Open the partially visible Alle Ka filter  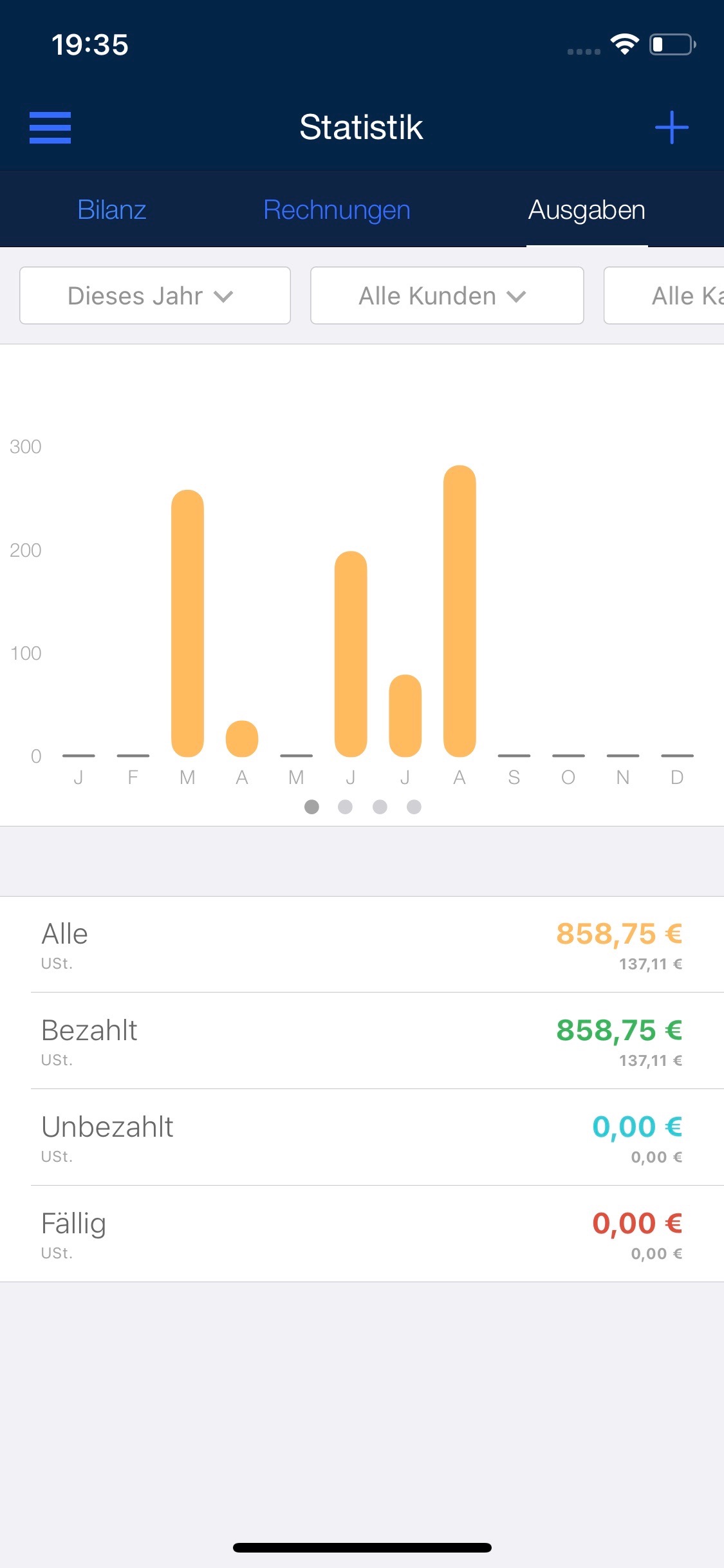pyautogui.click(x=664, y=295)
